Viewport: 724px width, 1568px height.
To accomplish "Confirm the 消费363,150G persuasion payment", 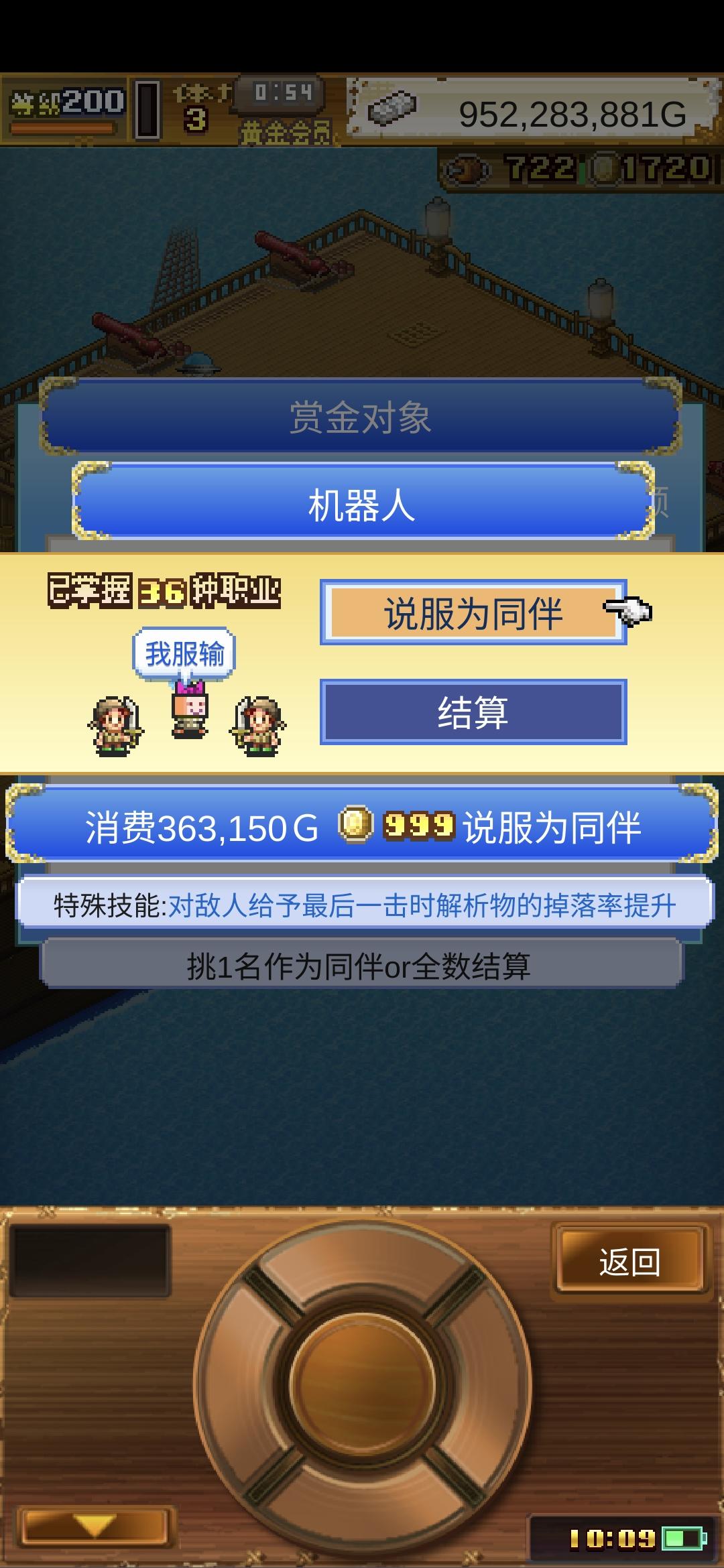I will click(x=362, y=828).
